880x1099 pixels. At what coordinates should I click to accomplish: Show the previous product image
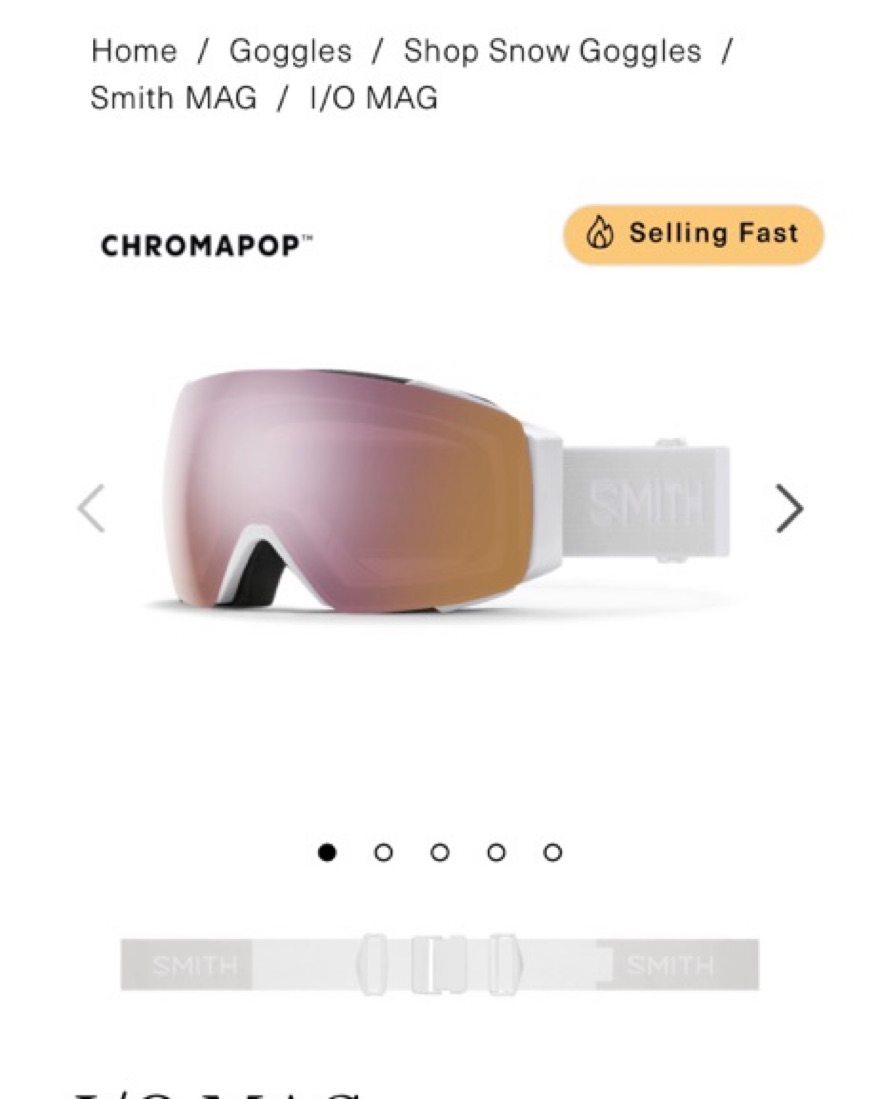click(x=91, y=508)
